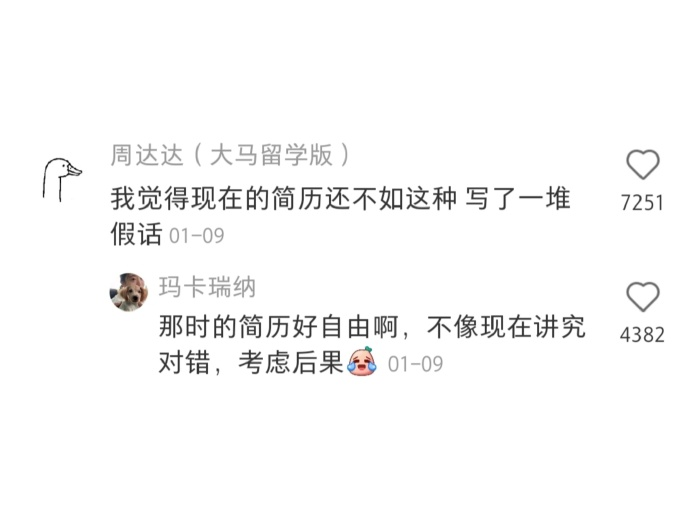The height and width of the screenshot is (517, 690).
Task: Open 周达达's goose avatar profile
Action: point(61,178)
